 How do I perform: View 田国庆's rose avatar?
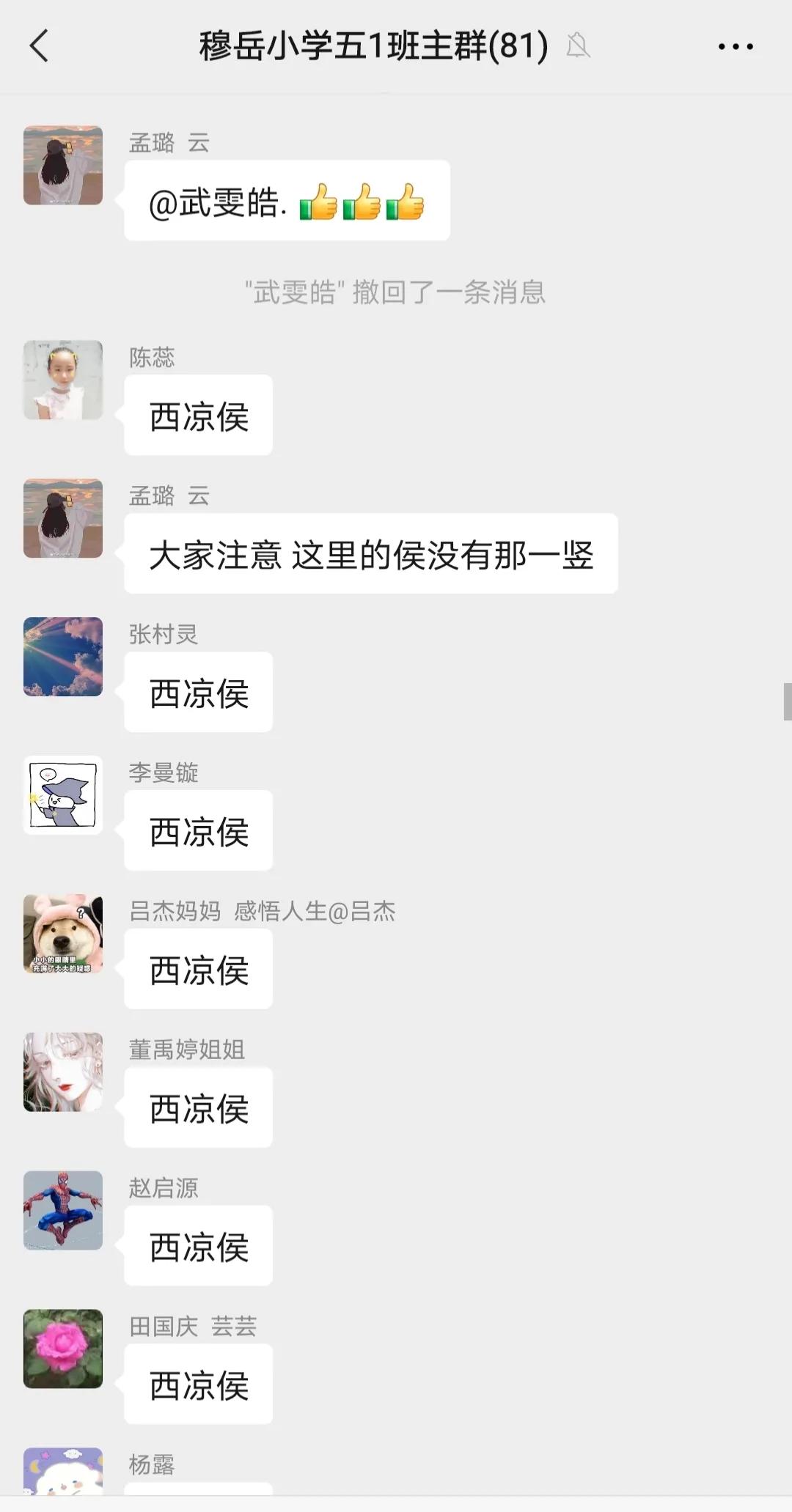(x=63, y=1349)
